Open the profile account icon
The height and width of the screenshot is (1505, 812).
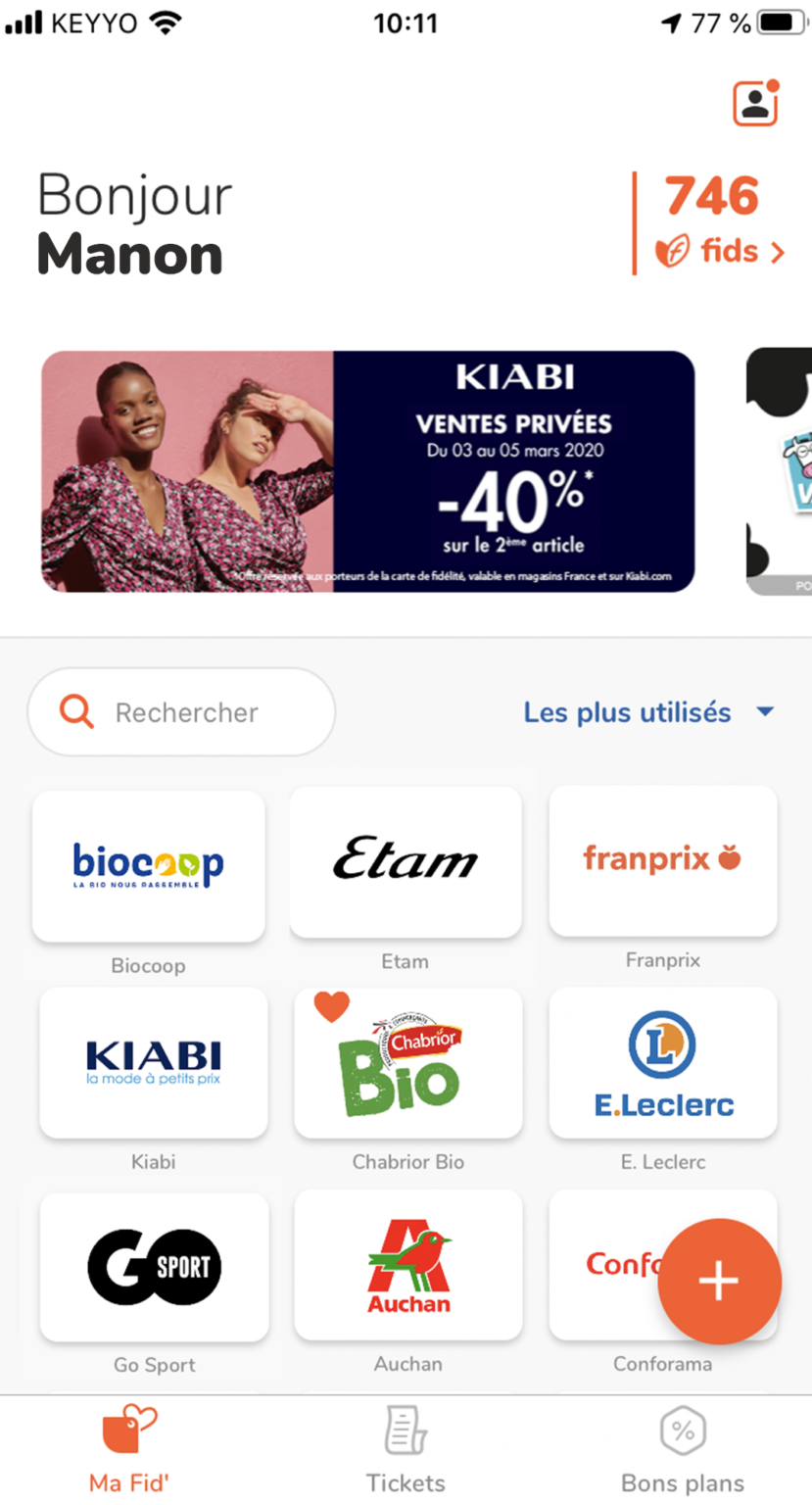pyautogui.click(x=755, y=103)
